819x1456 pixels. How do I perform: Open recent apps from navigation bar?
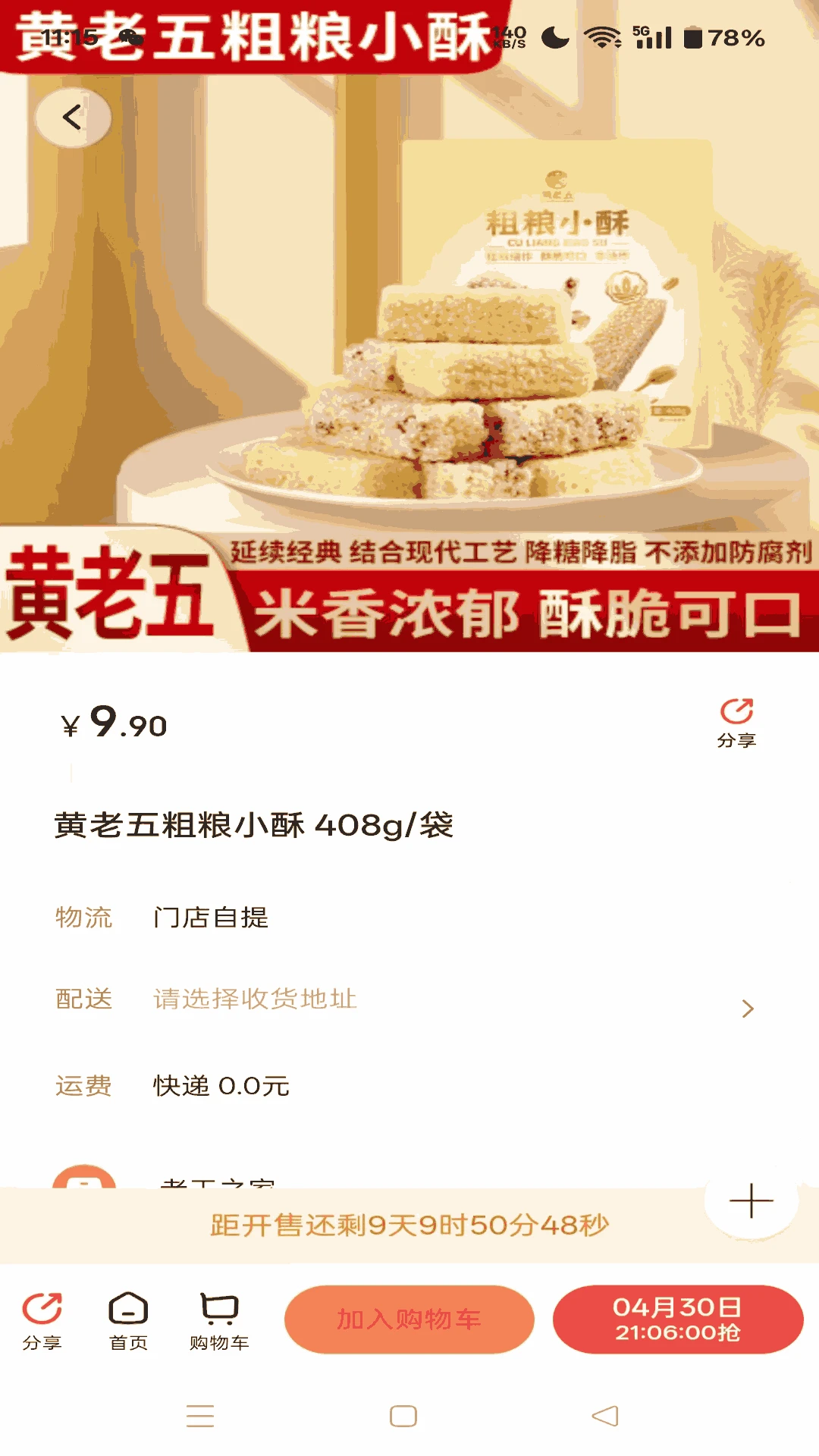click(x=200, y=1416)
